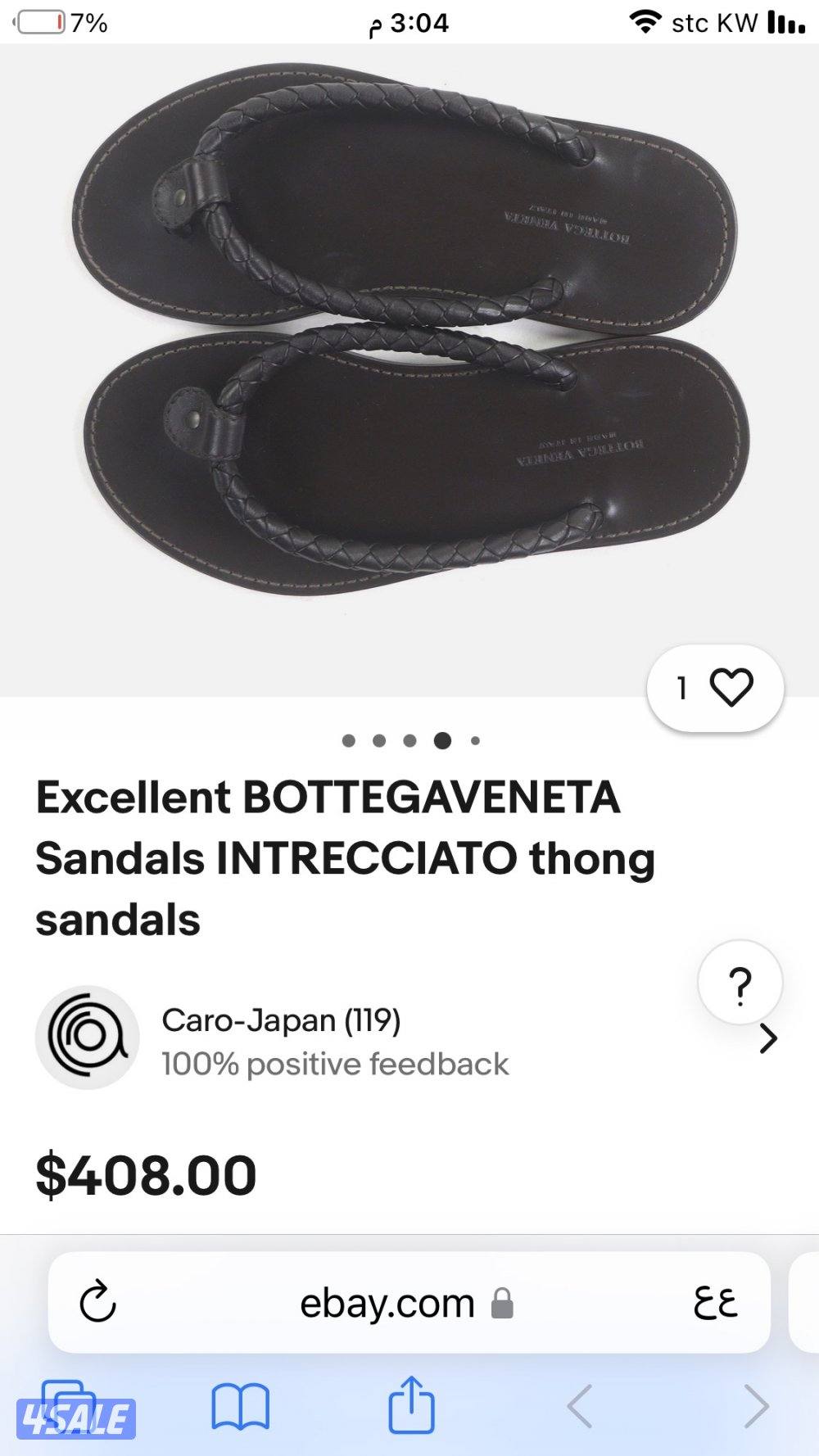Tap the Wi-Fi icon in status bar

point(646,22)
